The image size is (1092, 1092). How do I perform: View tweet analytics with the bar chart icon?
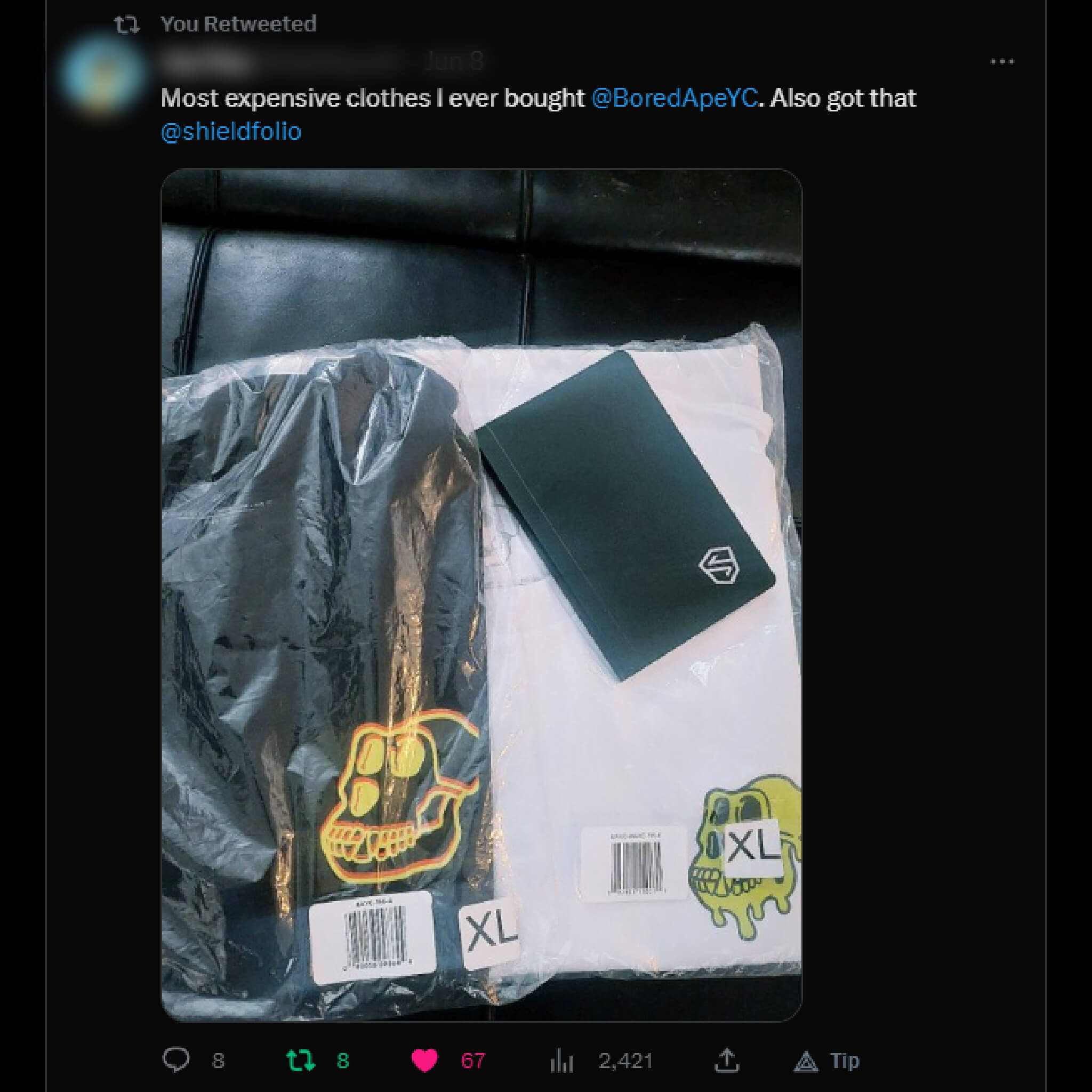click(561, 1061)
